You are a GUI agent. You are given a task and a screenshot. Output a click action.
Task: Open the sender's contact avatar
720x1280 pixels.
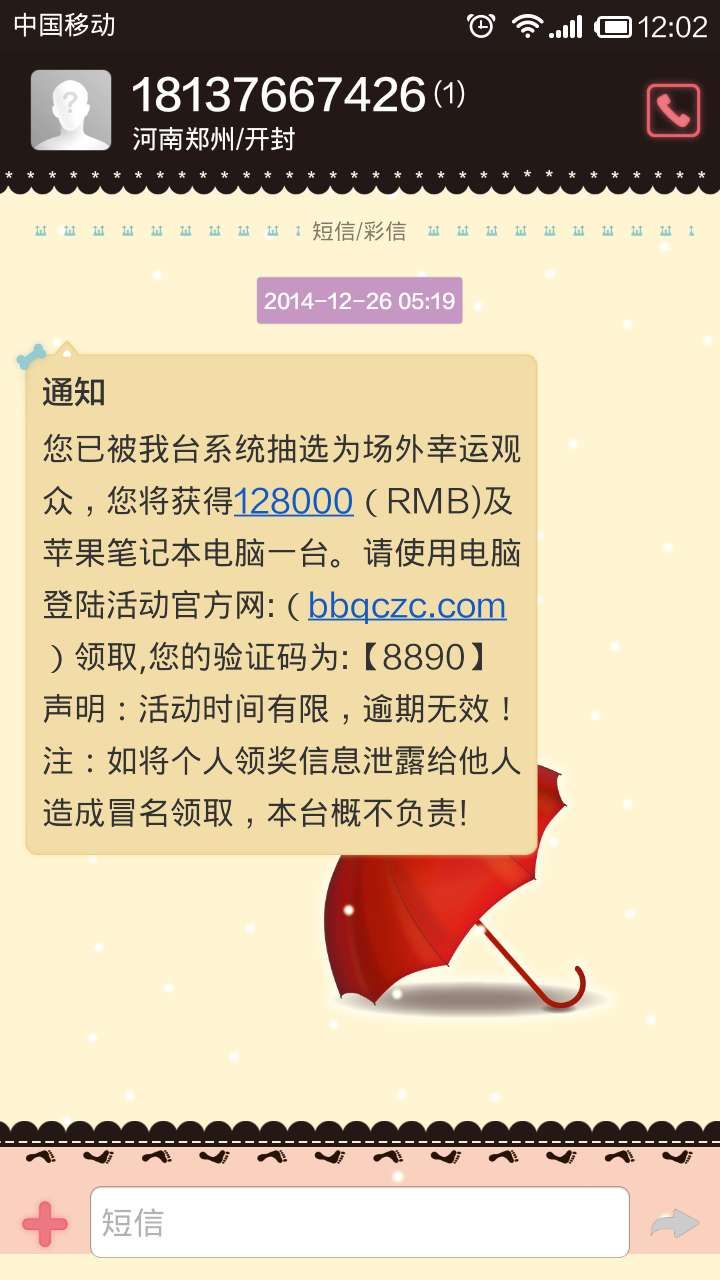71,110
